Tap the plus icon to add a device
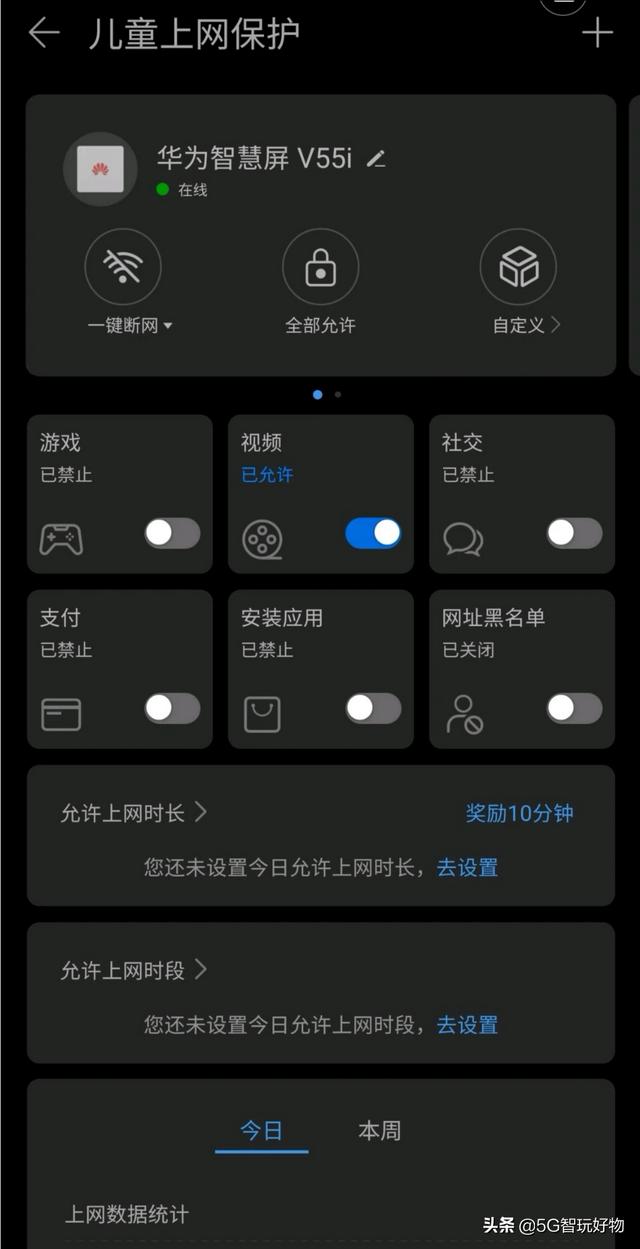Viewport: 640px width, 1249px height. tap(597, 33)
